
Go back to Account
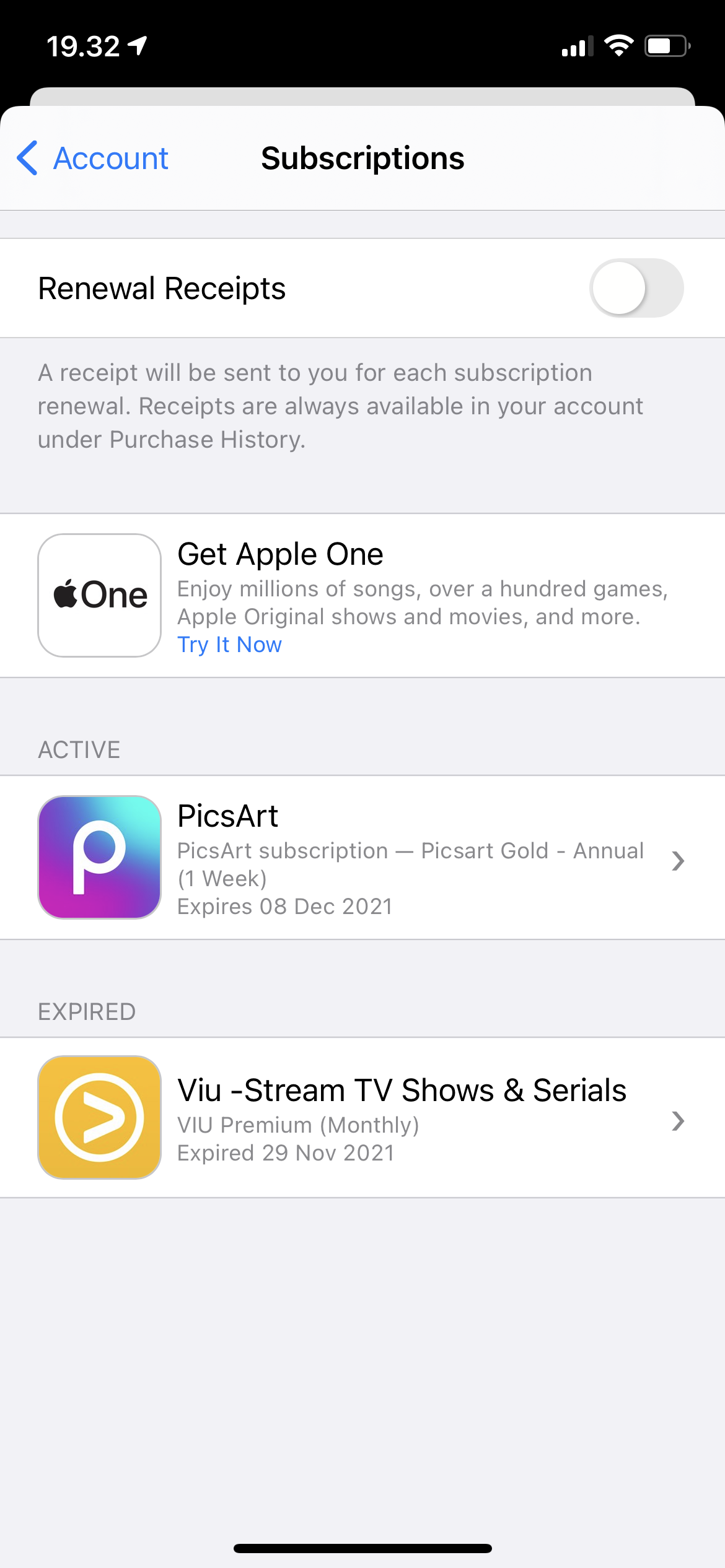[92, 158]
